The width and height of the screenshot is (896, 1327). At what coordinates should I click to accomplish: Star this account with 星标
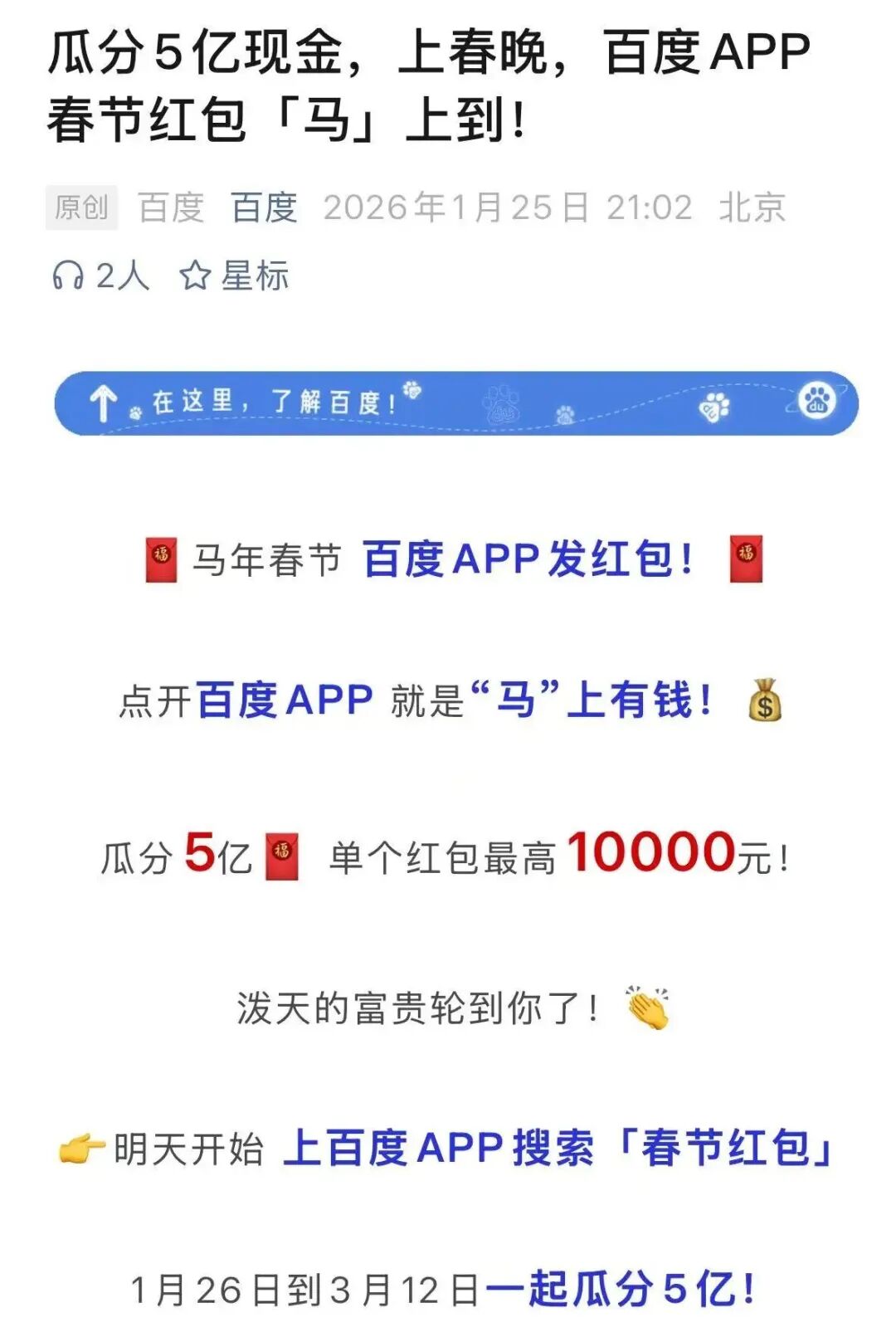click(x=235, y=276)
